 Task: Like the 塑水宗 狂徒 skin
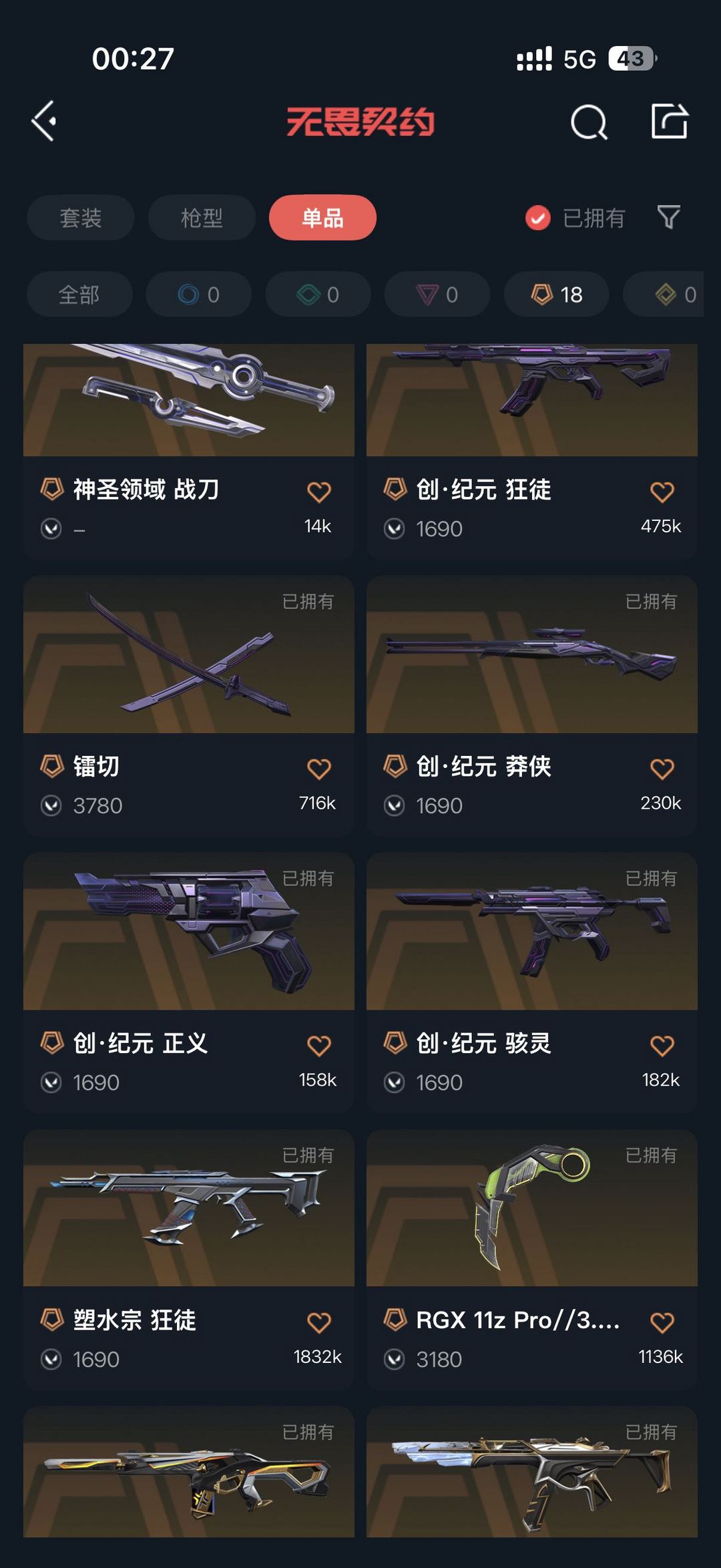pos(318,1322)
